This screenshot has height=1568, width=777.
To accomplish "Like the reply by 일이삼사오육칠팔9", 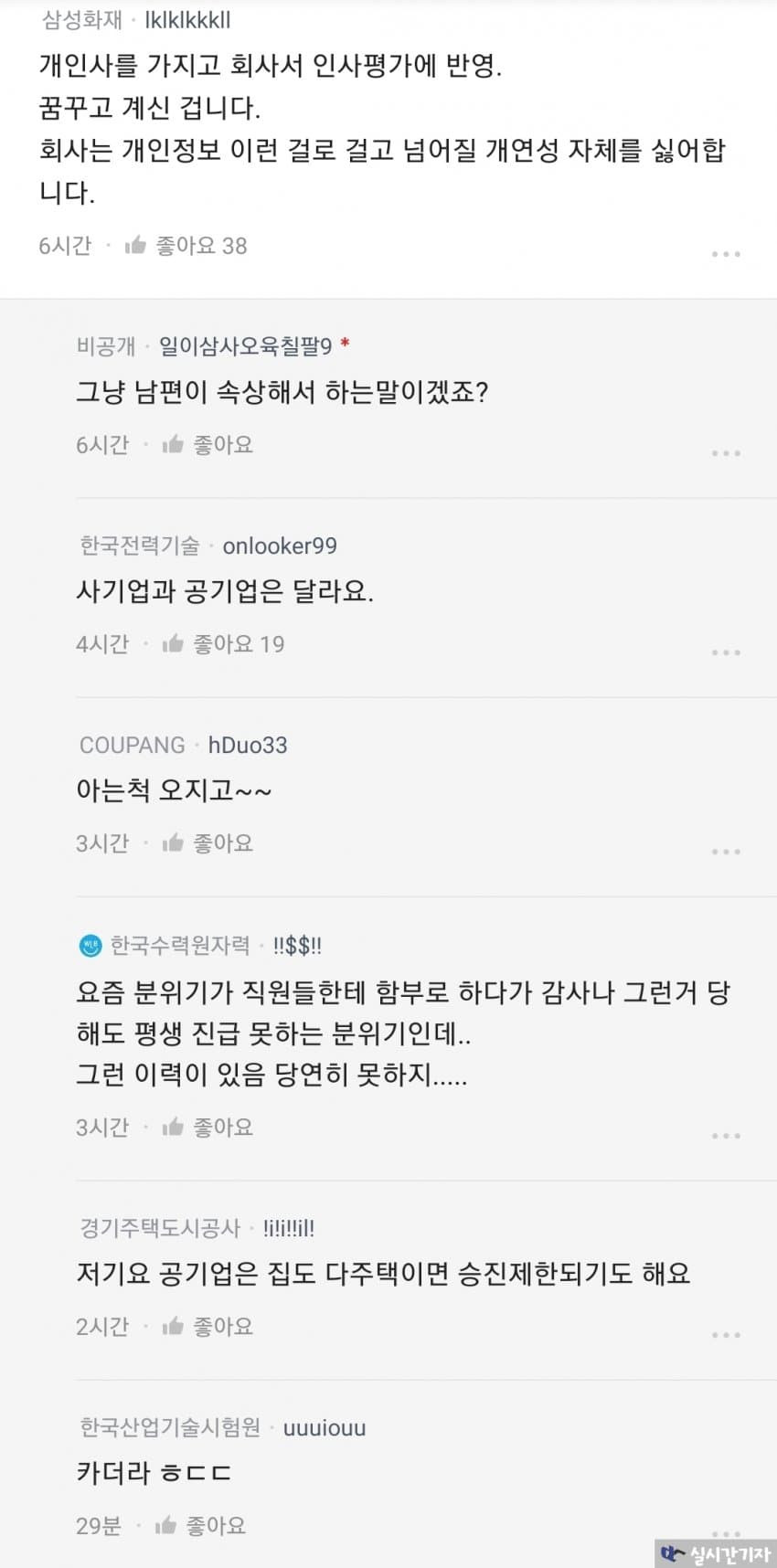I will [174, 445].
